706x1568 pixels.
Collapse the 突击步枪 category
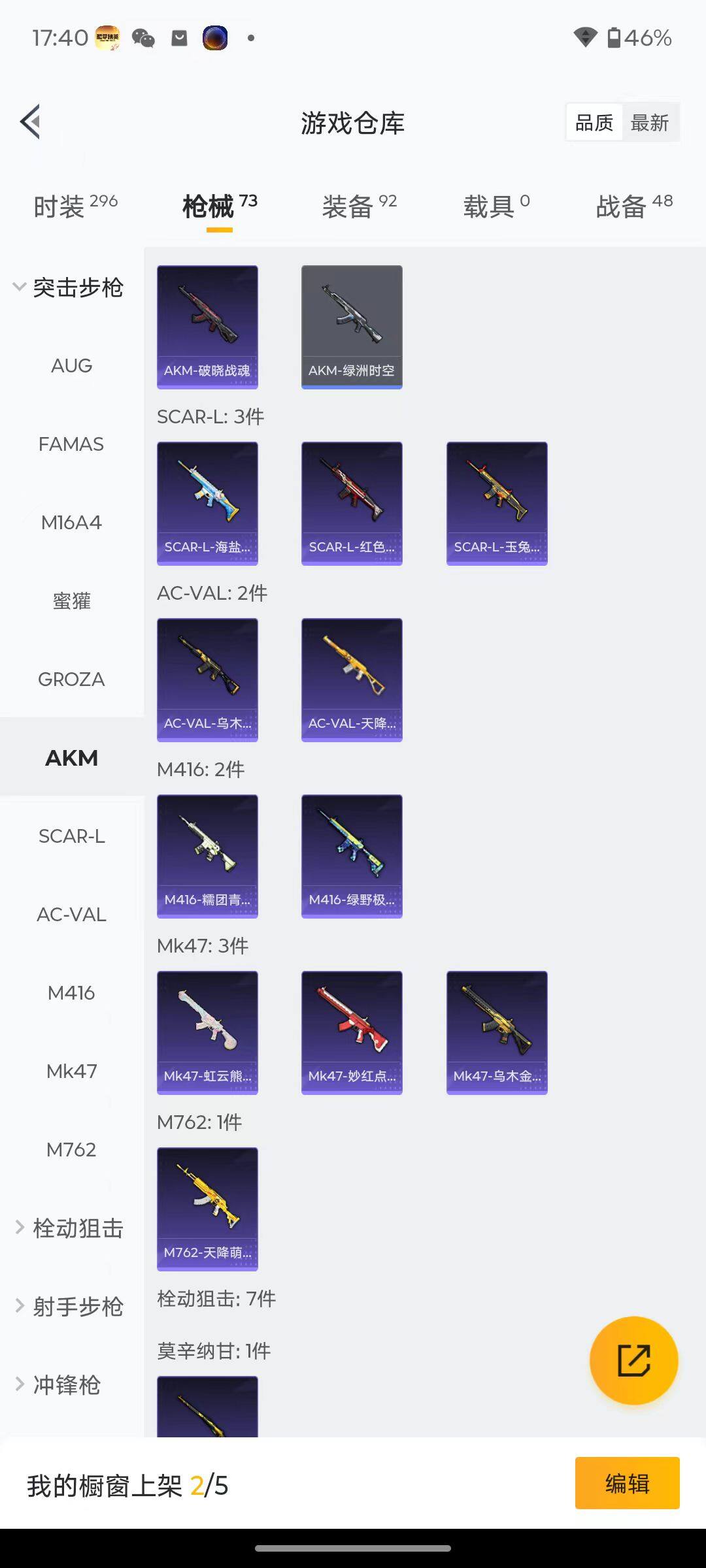coord(69,287)
